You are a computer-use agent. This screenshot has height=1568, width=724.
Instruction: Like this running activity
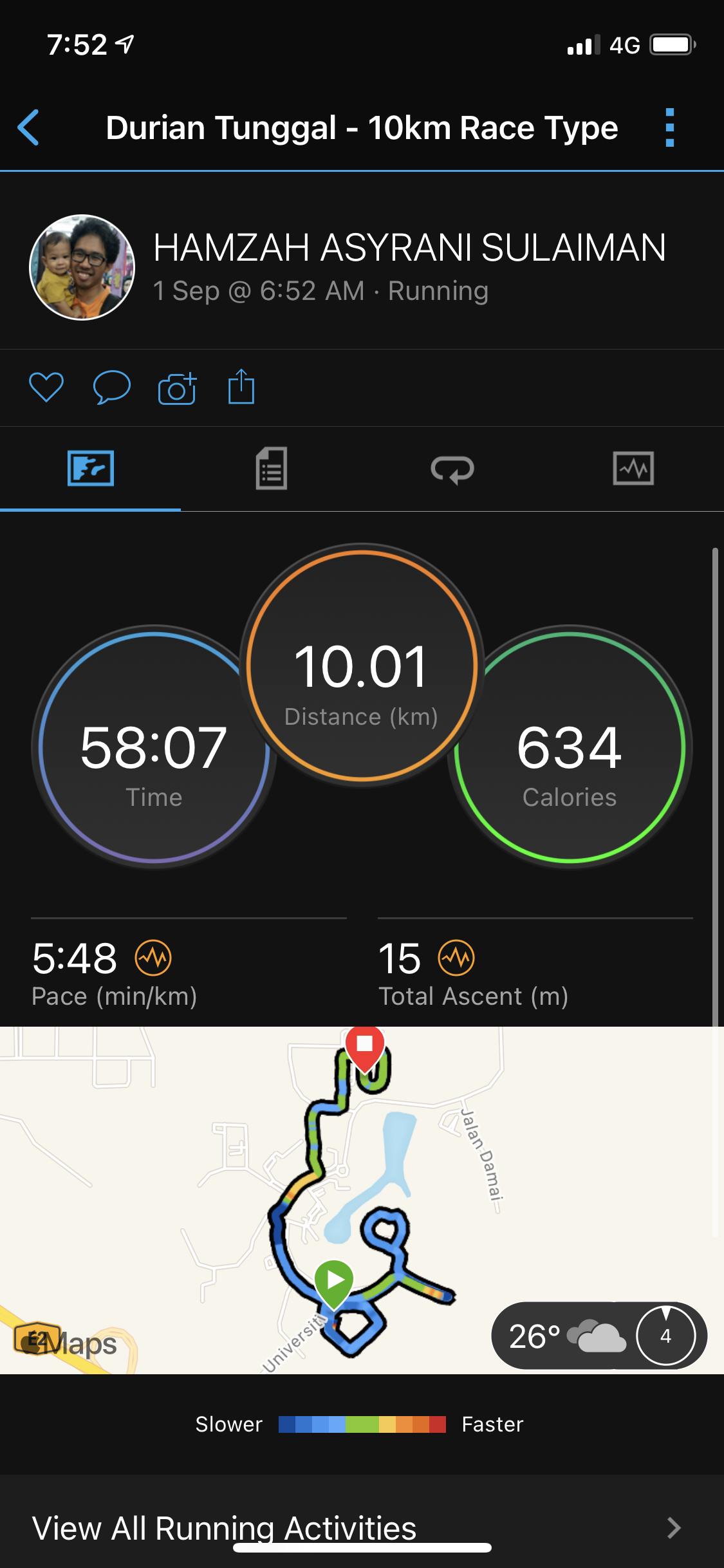[46, 387]
